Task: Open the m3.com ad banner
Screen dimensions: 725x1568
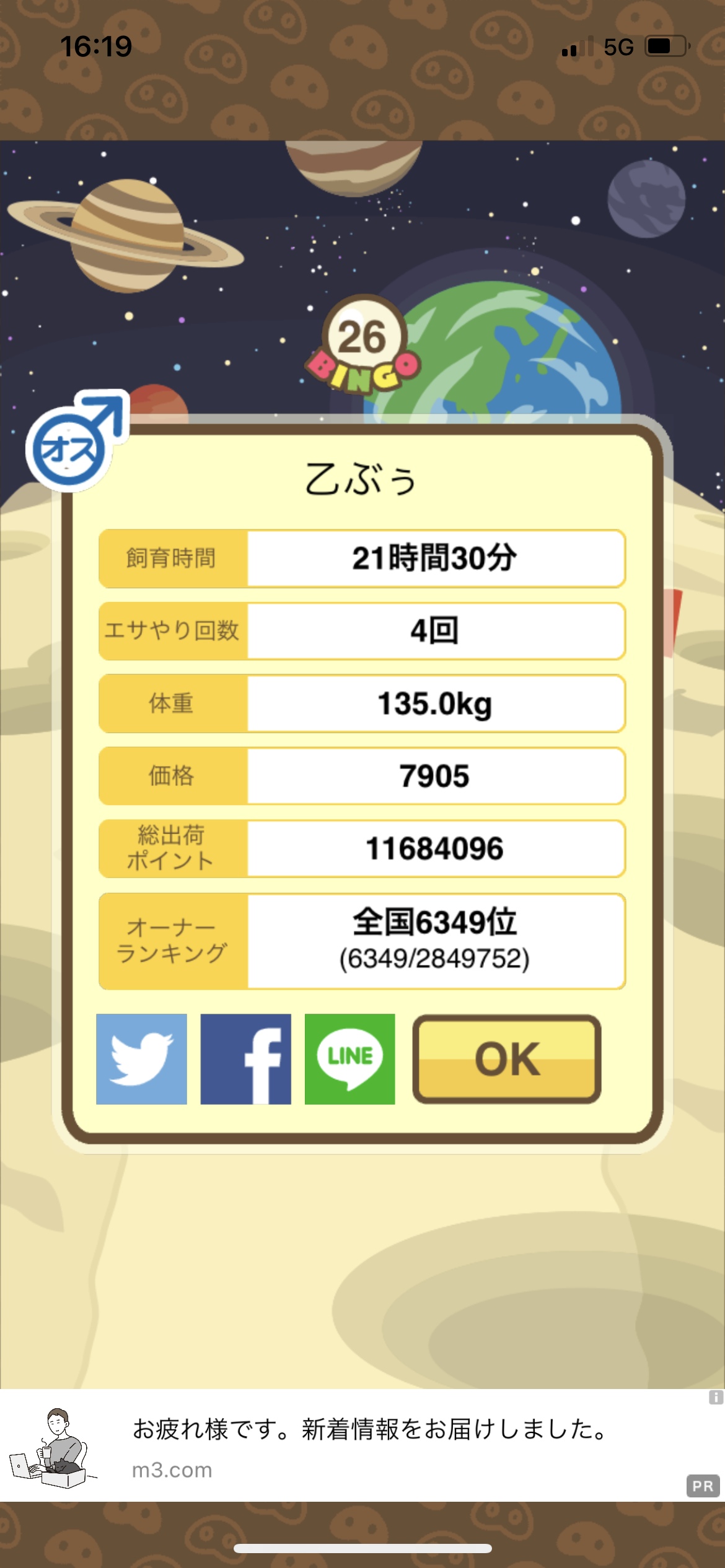Action: (362, 1445)
